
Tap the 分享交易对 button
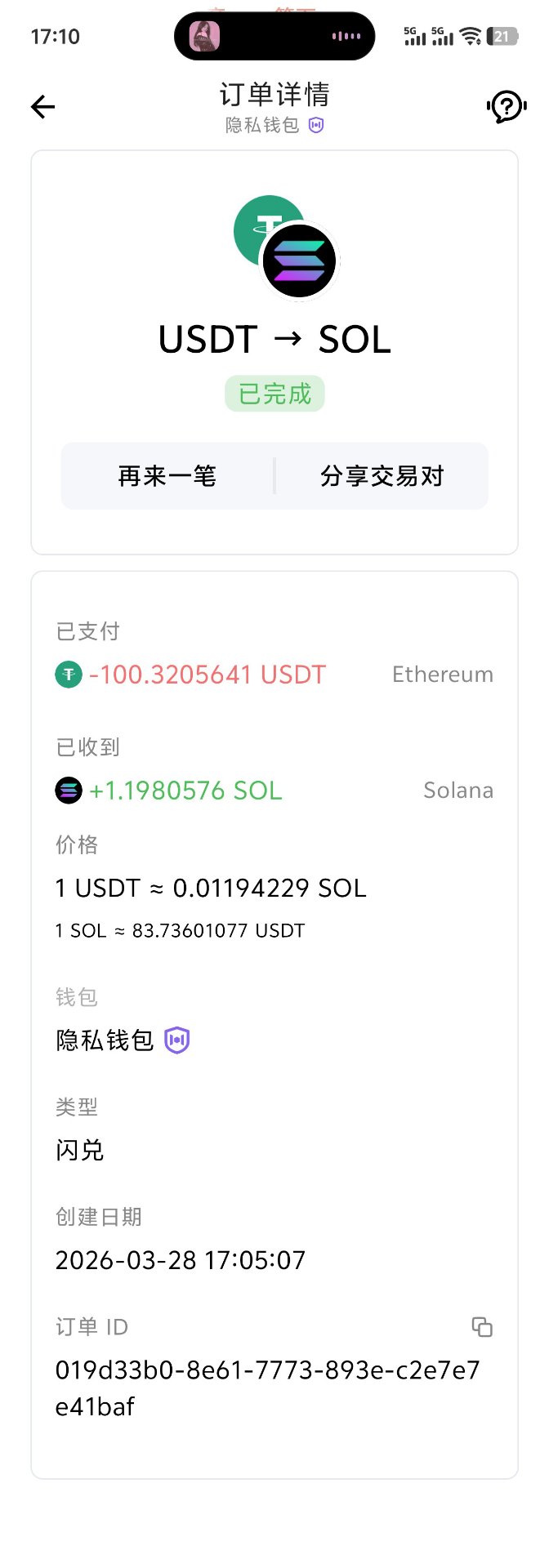pyautogui.click(x=382, y=476)
